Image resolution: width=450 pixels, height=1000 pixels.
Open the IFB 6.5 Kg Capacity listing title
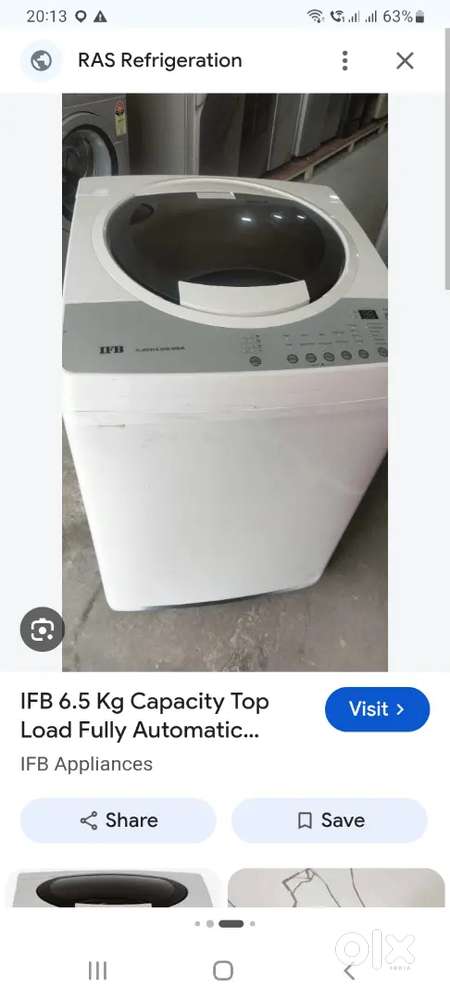145,716
